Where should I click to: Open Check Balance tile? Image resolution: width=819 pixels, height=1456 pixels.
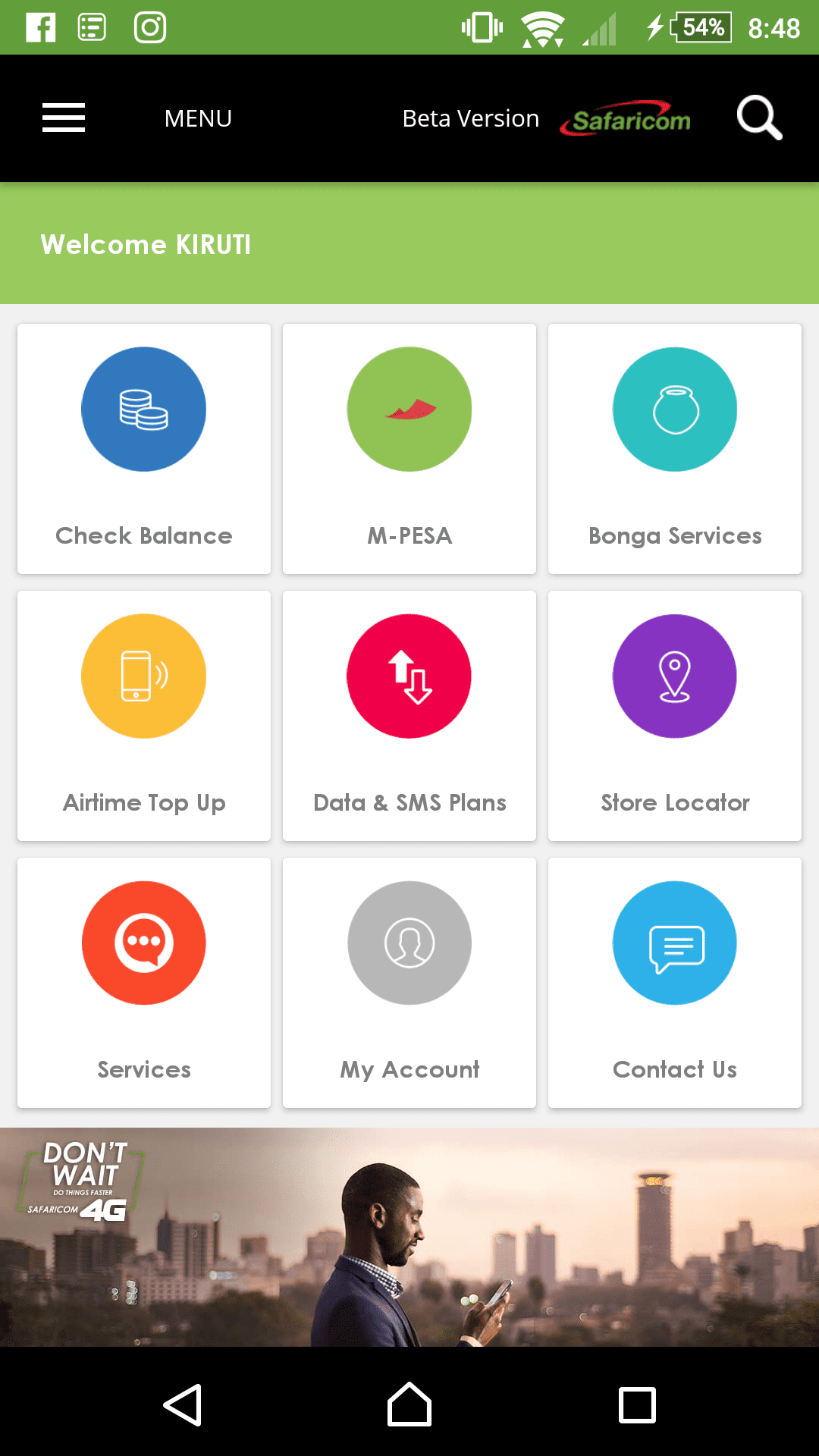coord(144,449)
